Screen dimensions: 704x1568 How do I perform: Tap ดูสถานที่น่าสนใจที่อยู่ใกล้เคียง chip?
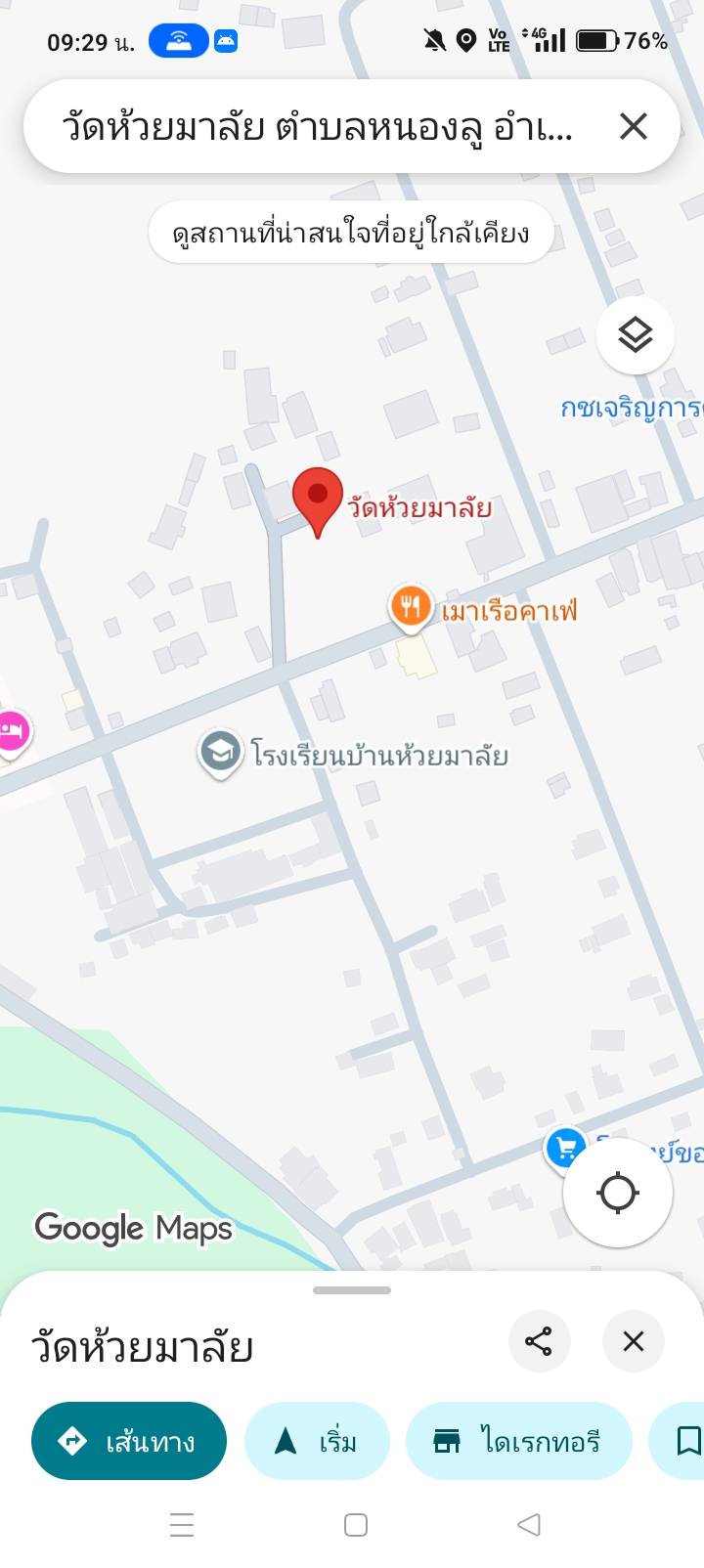click(351, 234)
